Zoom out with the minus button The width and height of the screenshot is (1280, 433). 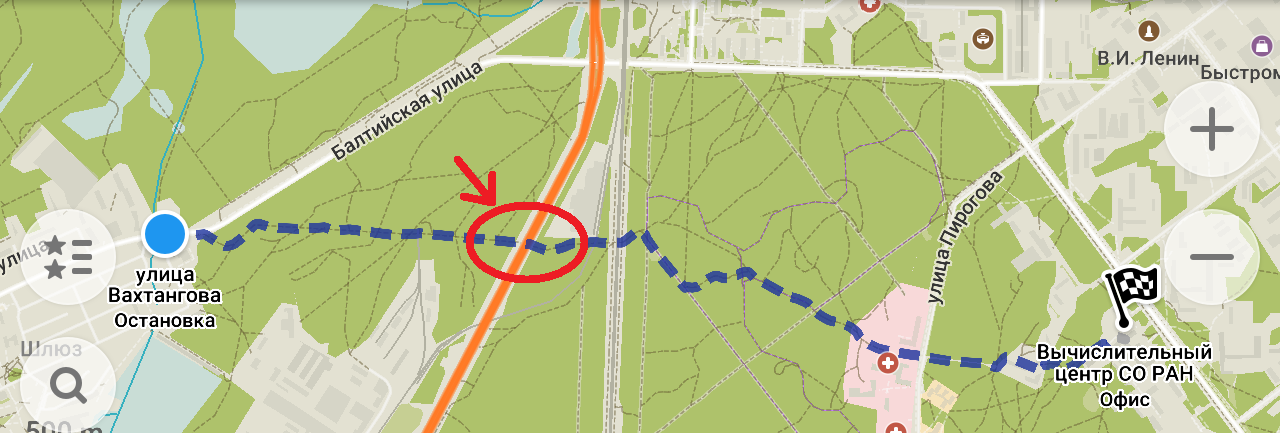click(1212, 257)
